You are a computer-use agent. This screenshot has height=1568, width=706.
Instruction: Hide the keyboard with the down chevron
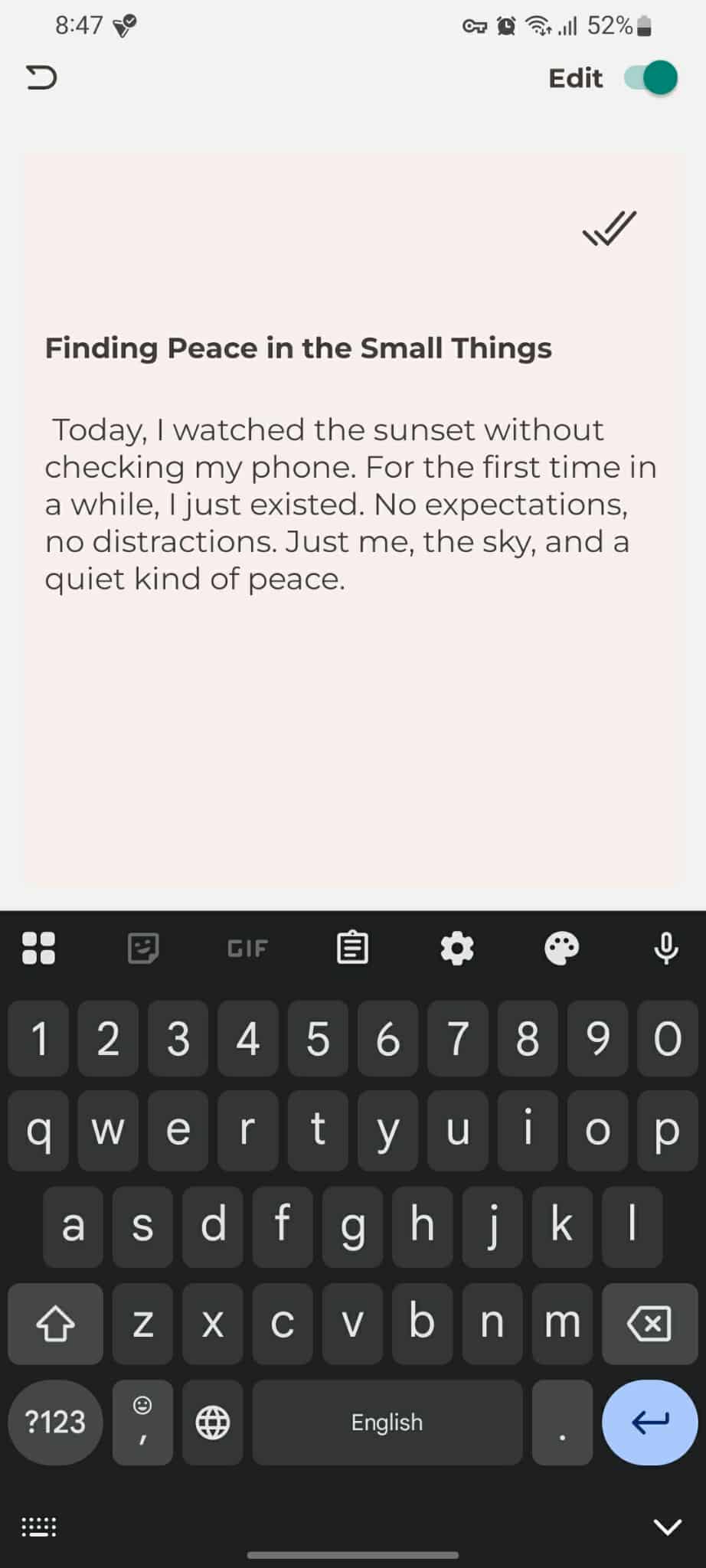coord(667,1527)
